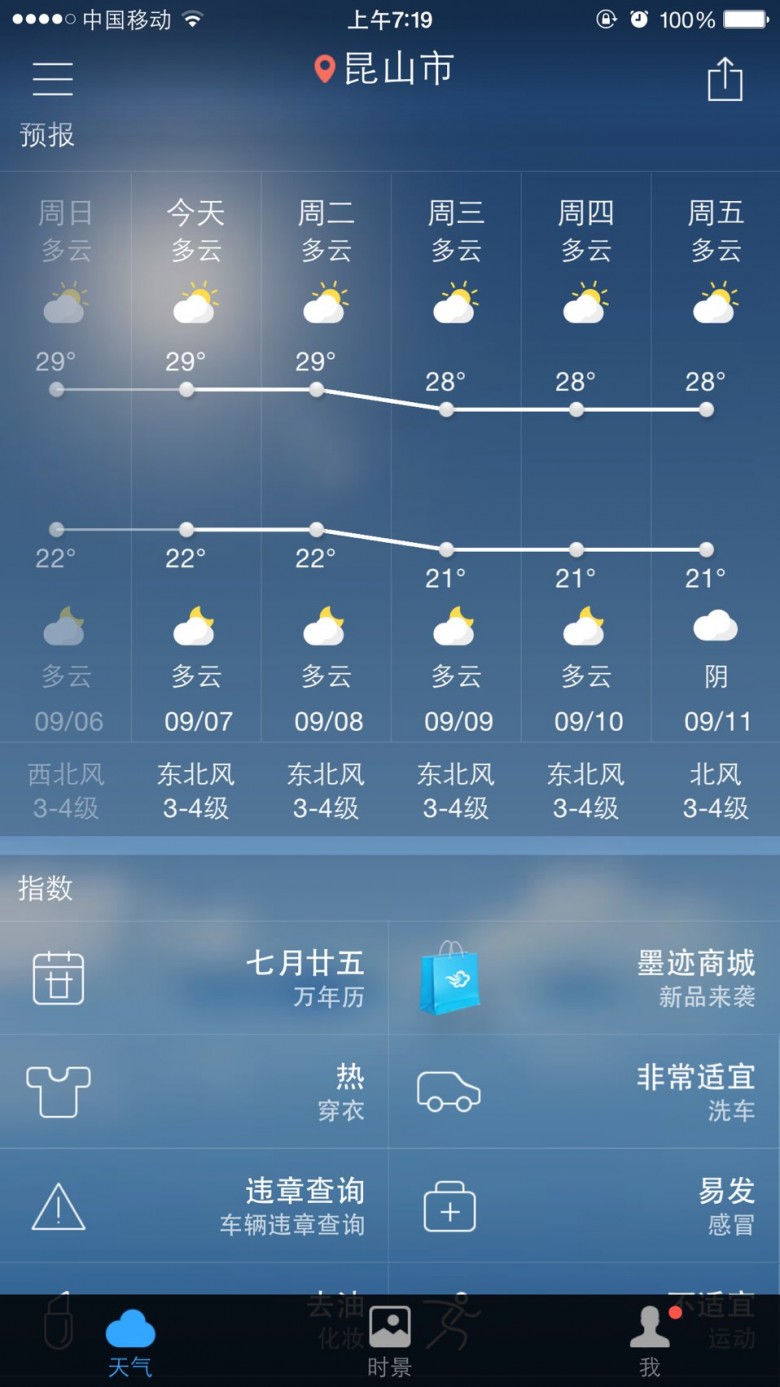View the 洗车 car wash index
Screen dimensions: 780x1387
click(x=585, y=1092)
